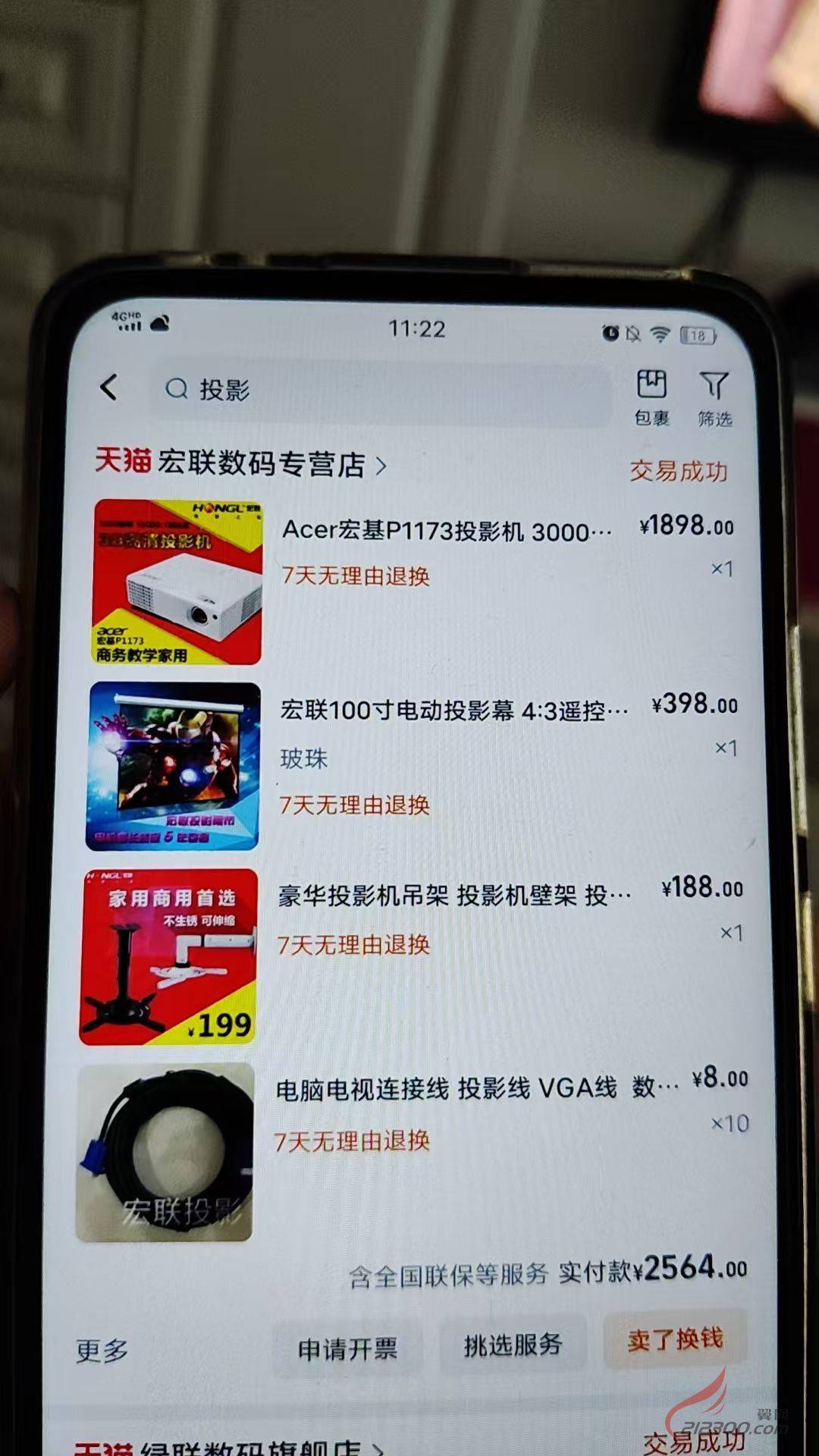This screenshot has height=1456, width=819.
Task: Open the 宏联数码专营店 store page
Action: (x=260, y=463)
